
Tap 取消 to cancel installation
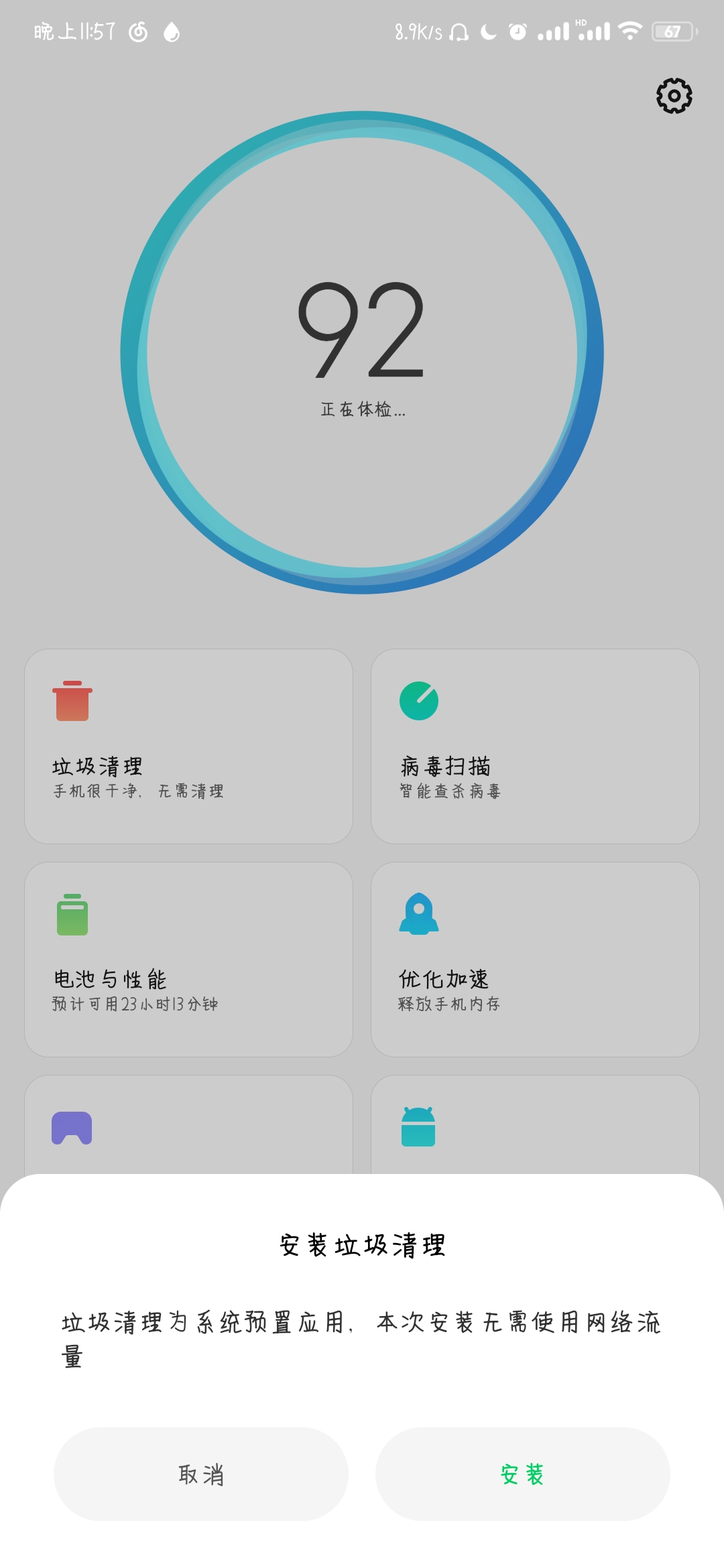point(200,1474)
